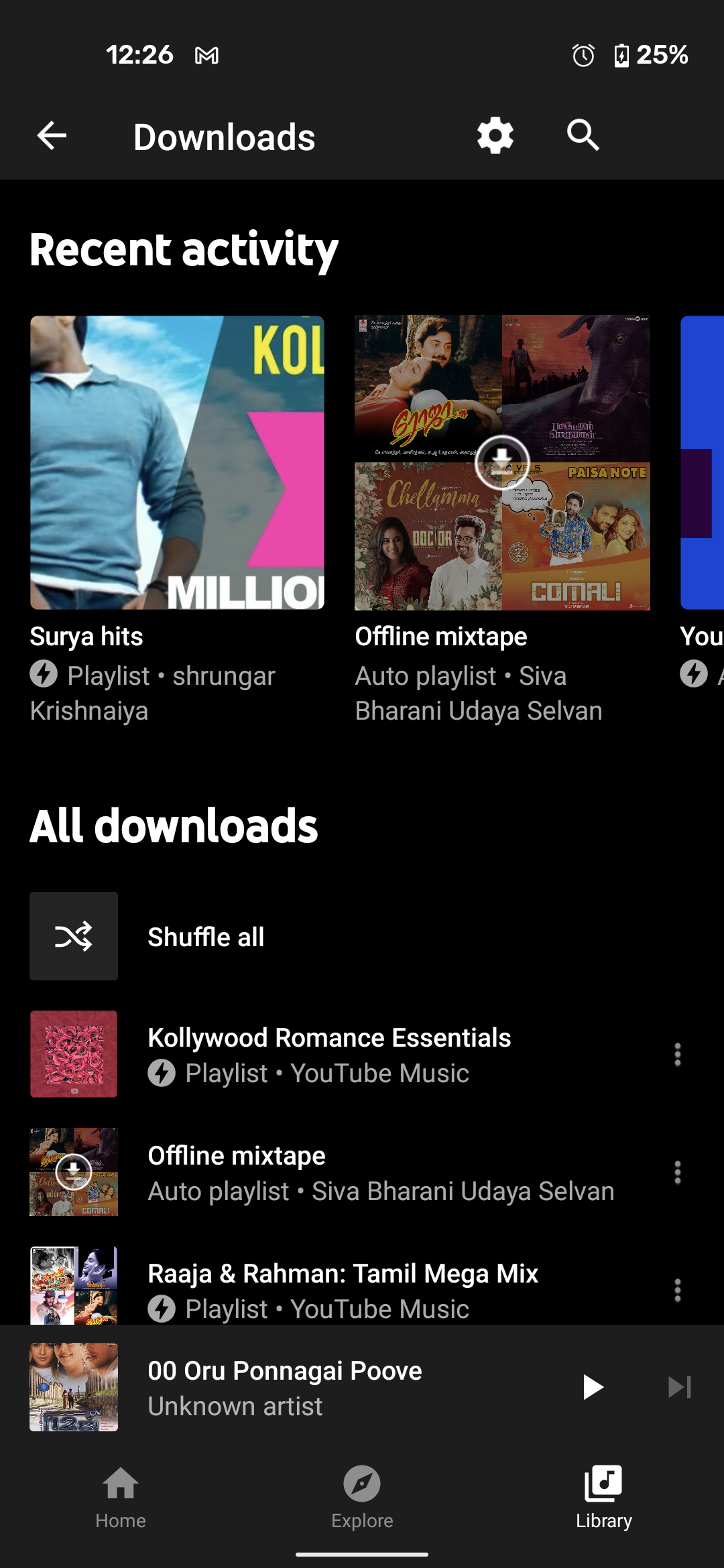Go back from Downloads

(x=52, y=136)
